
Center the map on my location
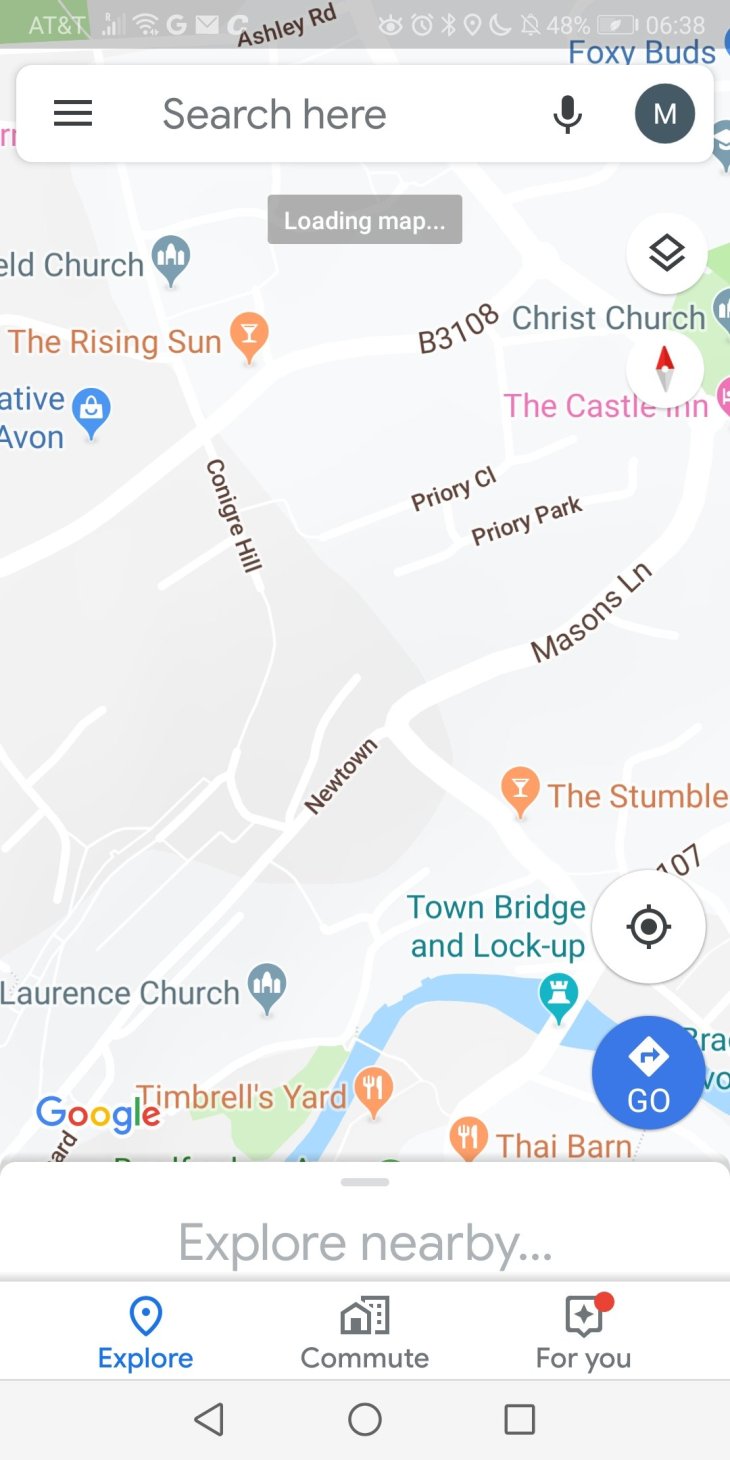click(649, 927)
